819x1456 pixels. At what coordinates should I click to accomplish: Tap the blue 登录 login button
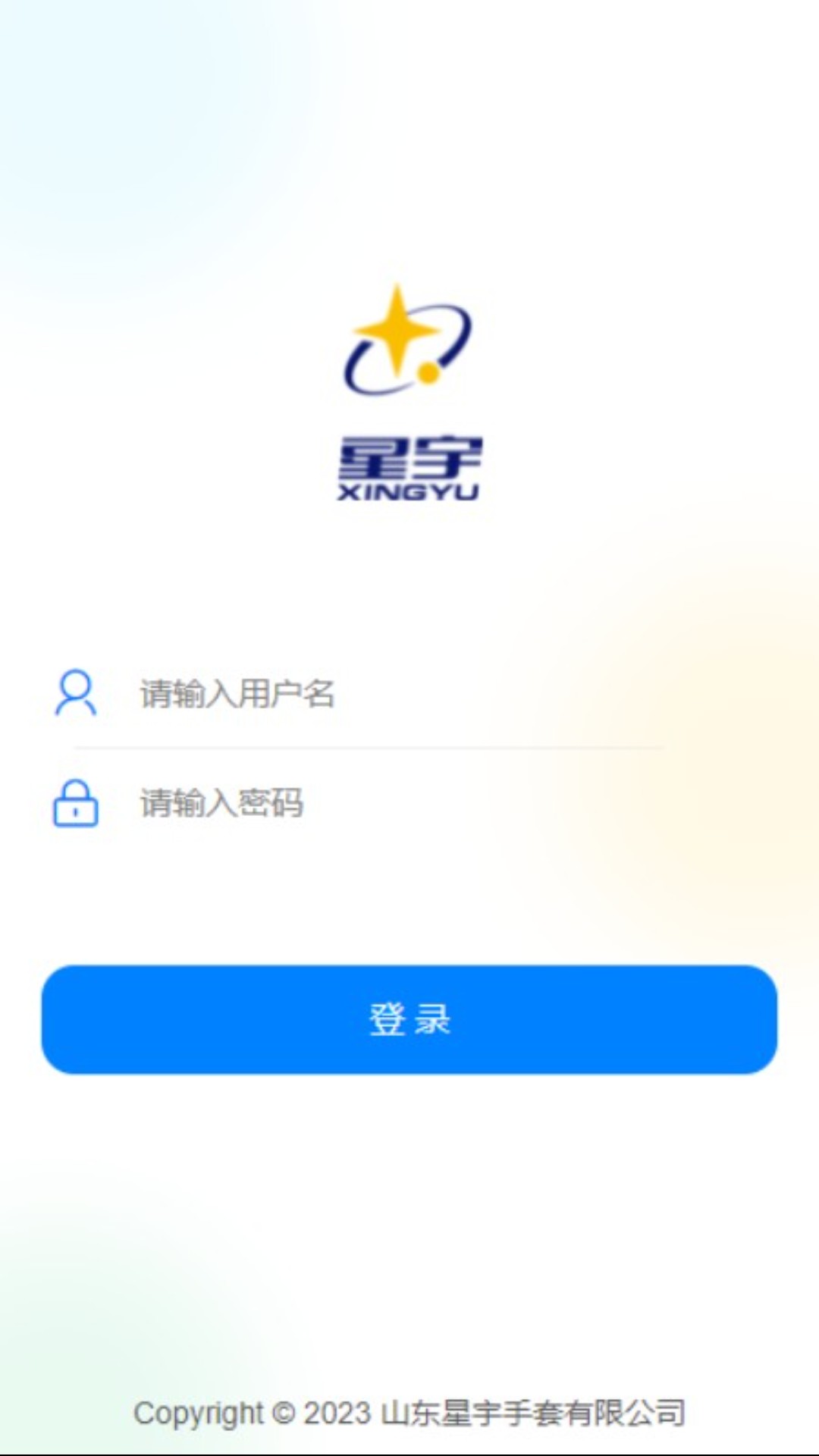409,1019
